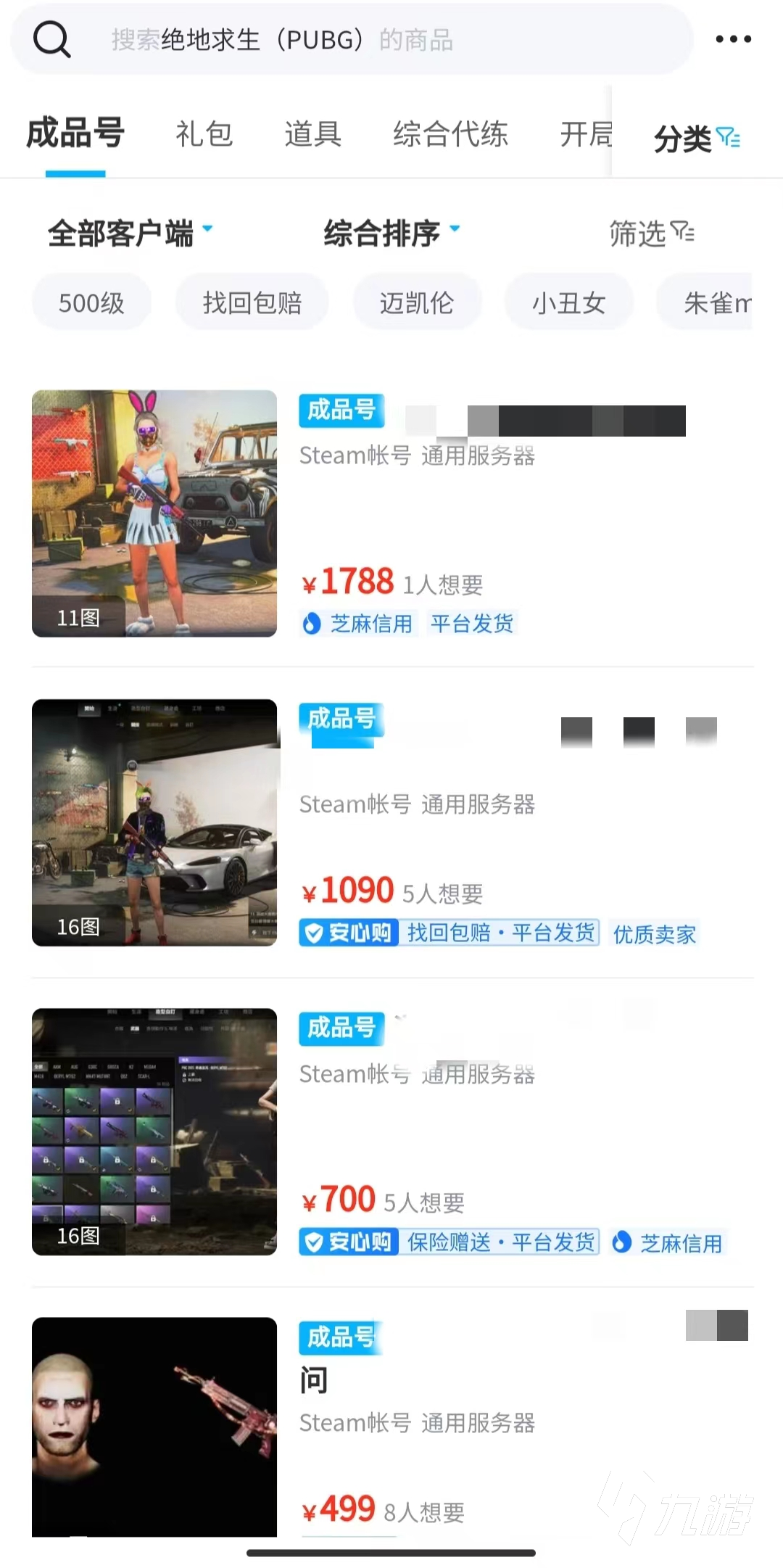Open the ¥700 account listing
The height and width of the screenshot is (1568, 783).
pyautogui.click(x=391, y=1131)
